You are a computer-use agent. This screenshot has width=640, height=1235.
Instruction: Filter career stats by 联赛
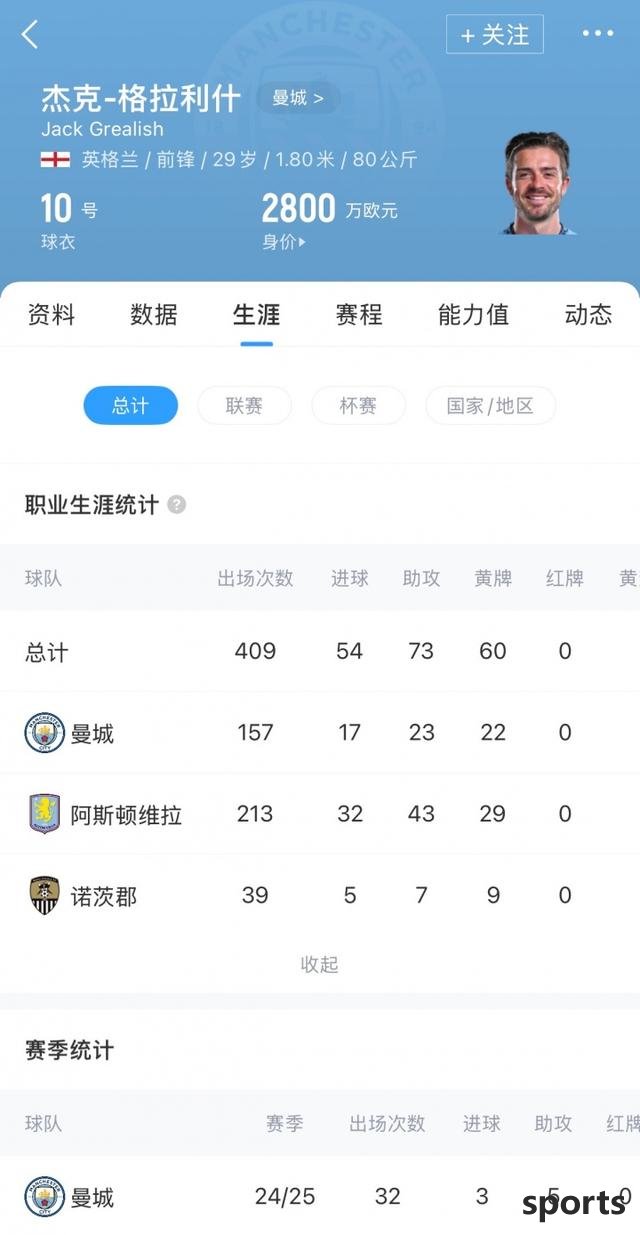(244, 406)
